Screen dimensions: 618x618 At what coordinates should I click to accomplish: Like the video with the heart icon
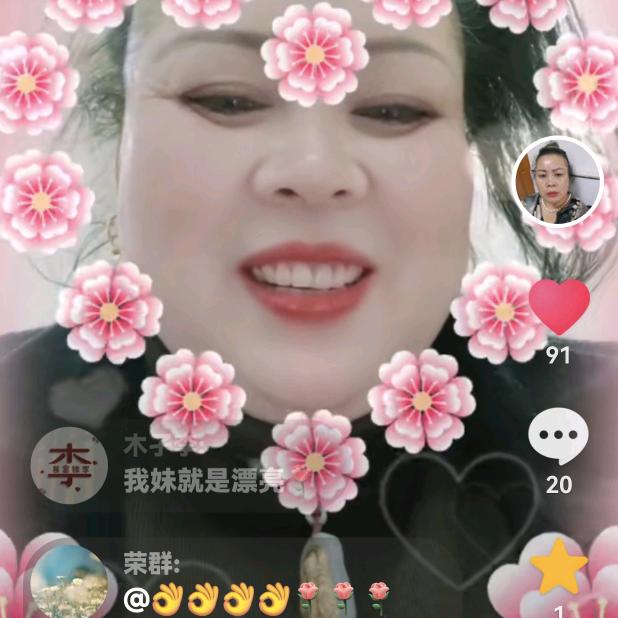[559, 307]
